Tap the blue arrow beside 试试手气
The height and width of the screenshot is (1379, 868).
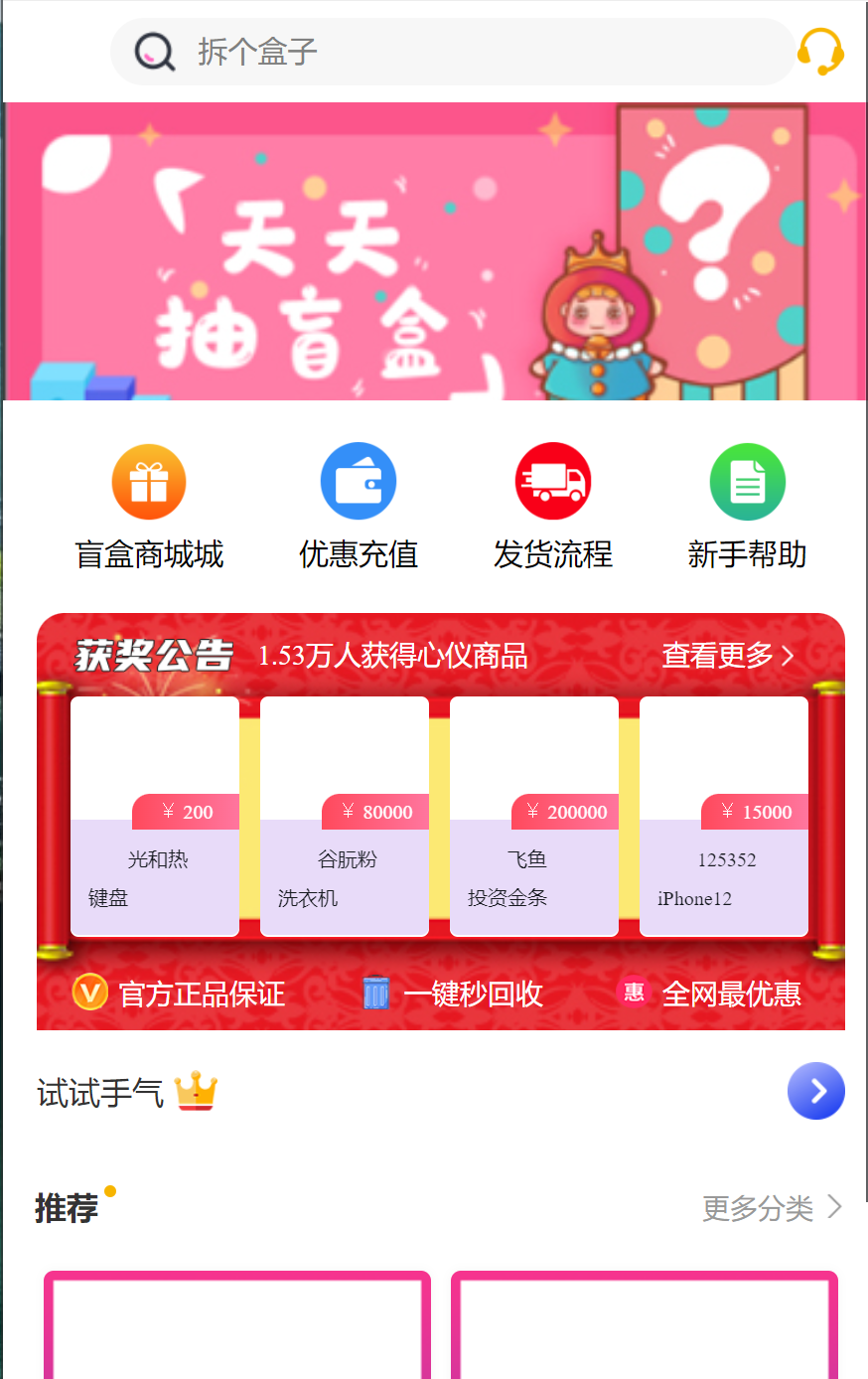tap(815, 1091)
